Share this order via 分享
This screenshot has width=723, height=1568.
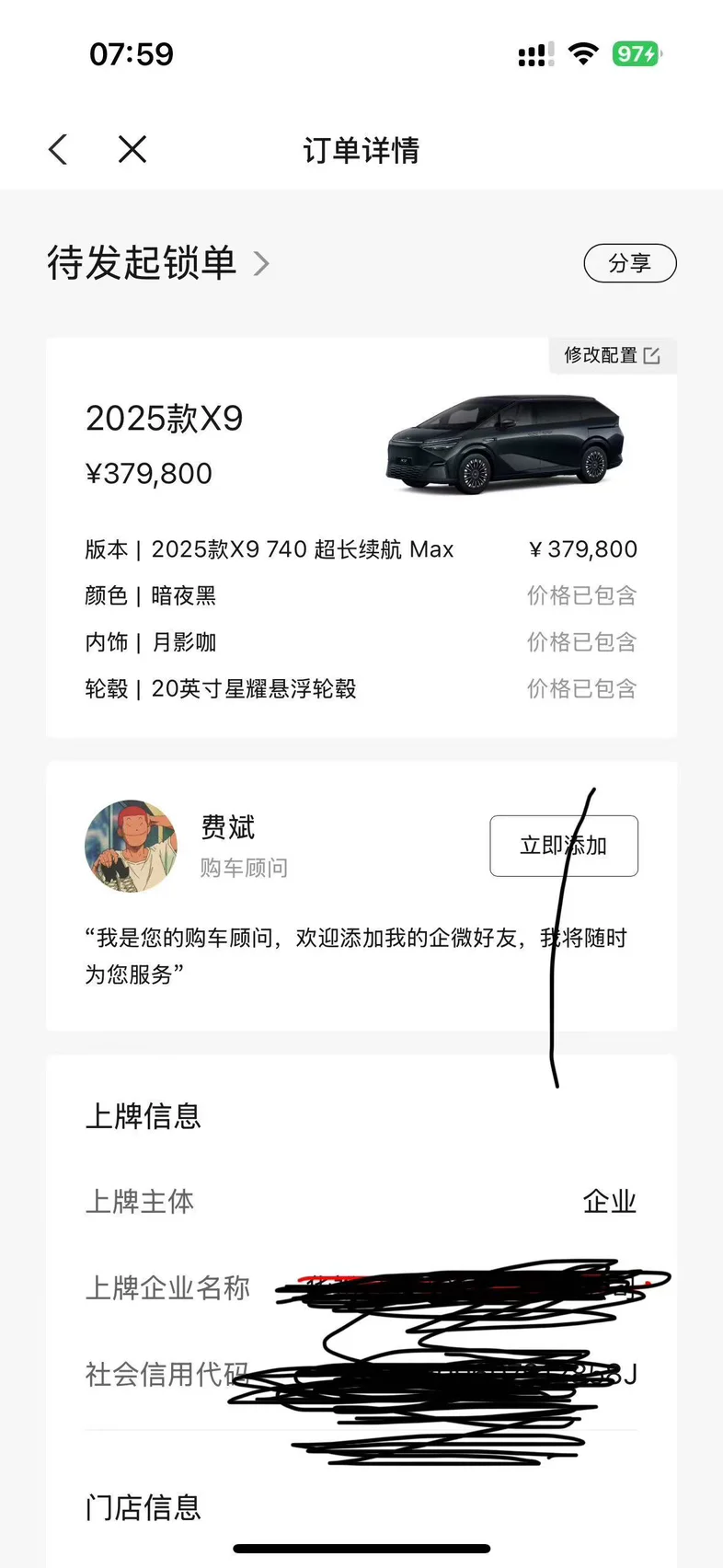click(630, 263)
